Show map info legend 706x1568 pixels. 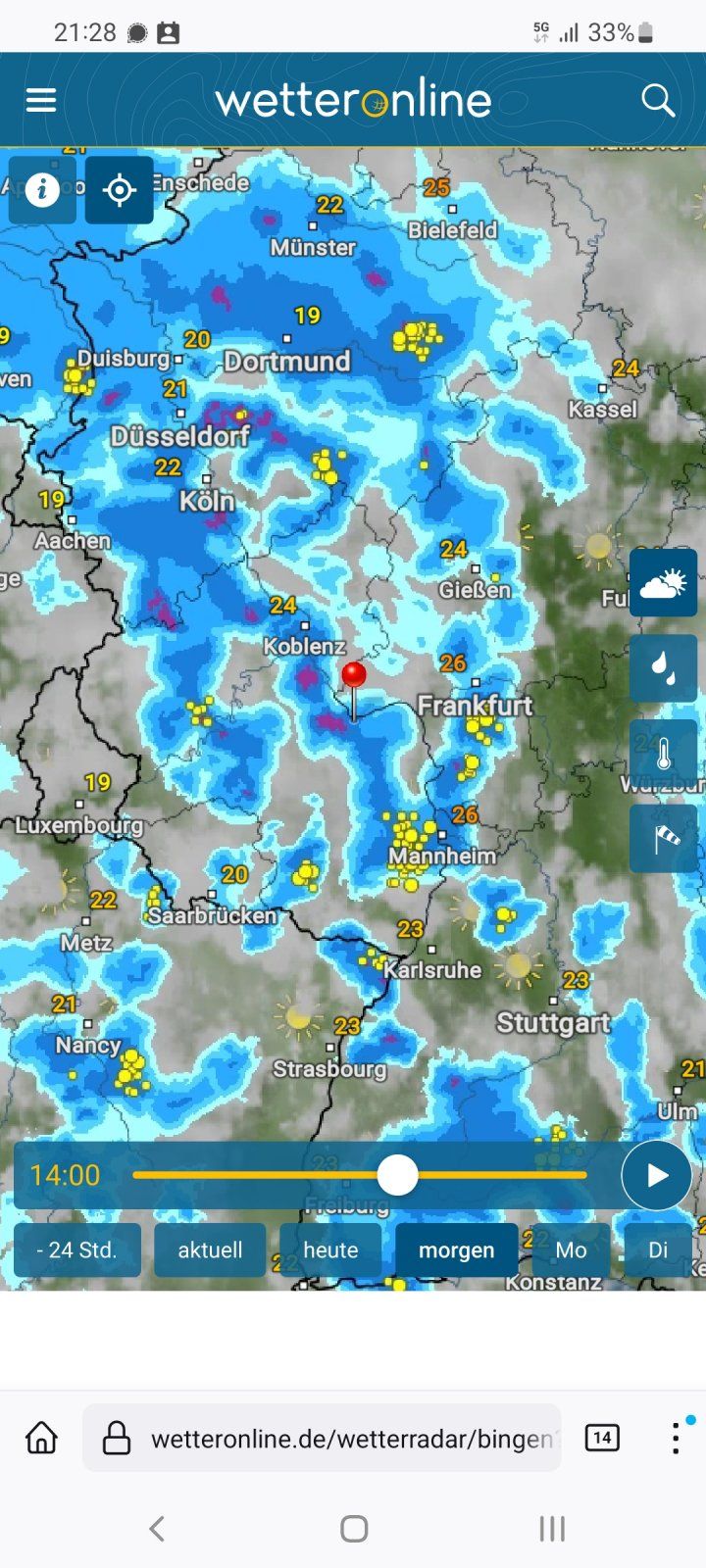tap(41, 190)
